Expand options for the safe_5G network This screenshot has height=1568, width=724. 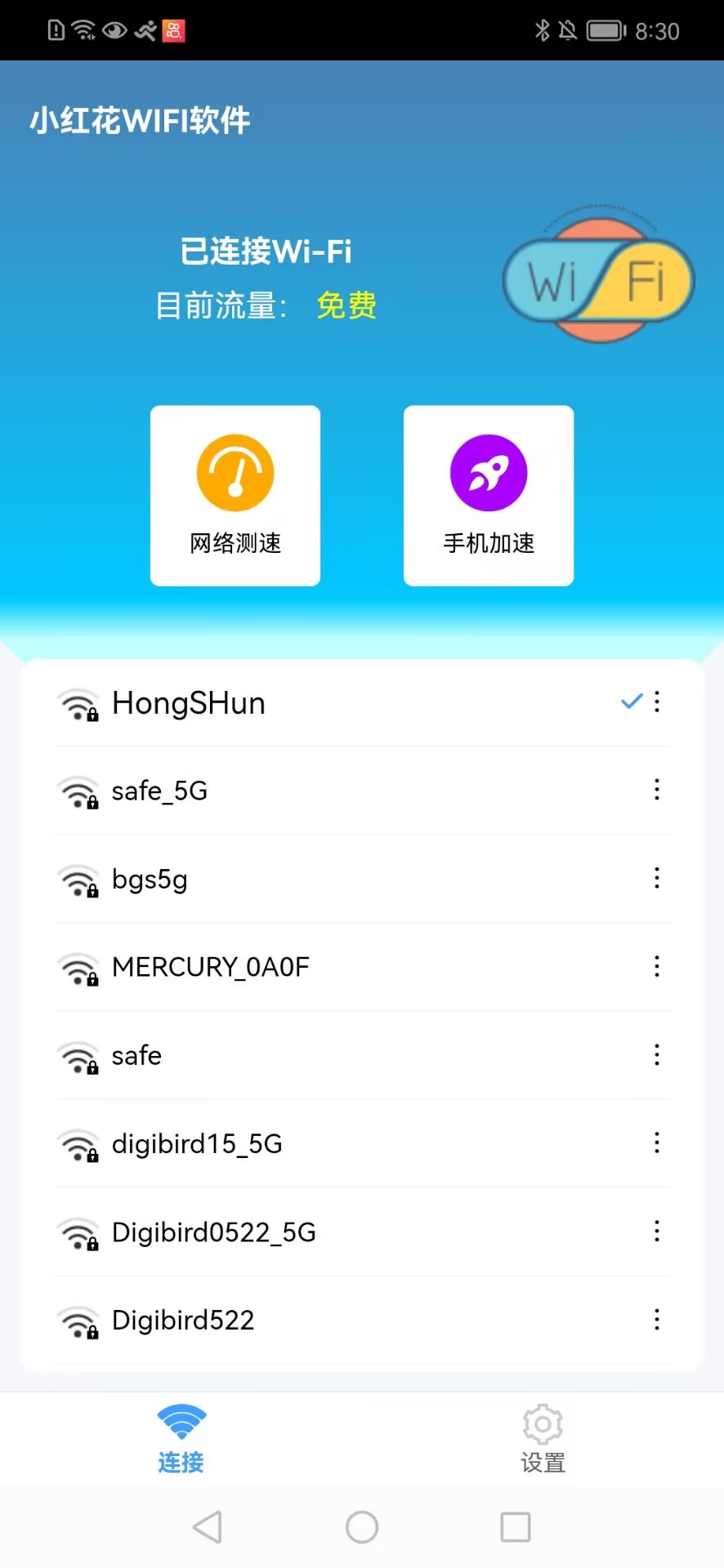[x=656, y=790]
